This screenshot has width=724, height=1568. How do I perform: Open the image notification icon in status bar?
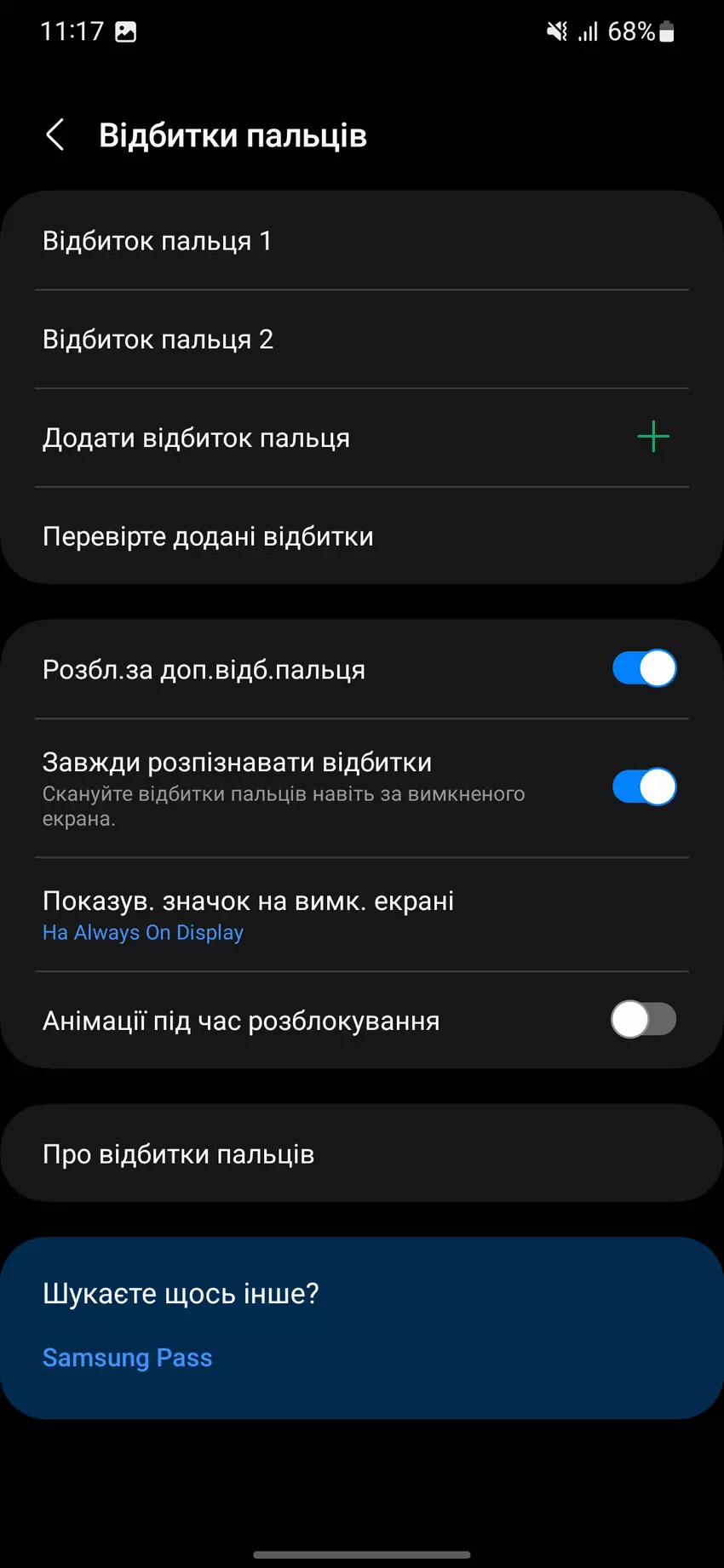pos(128,31)
